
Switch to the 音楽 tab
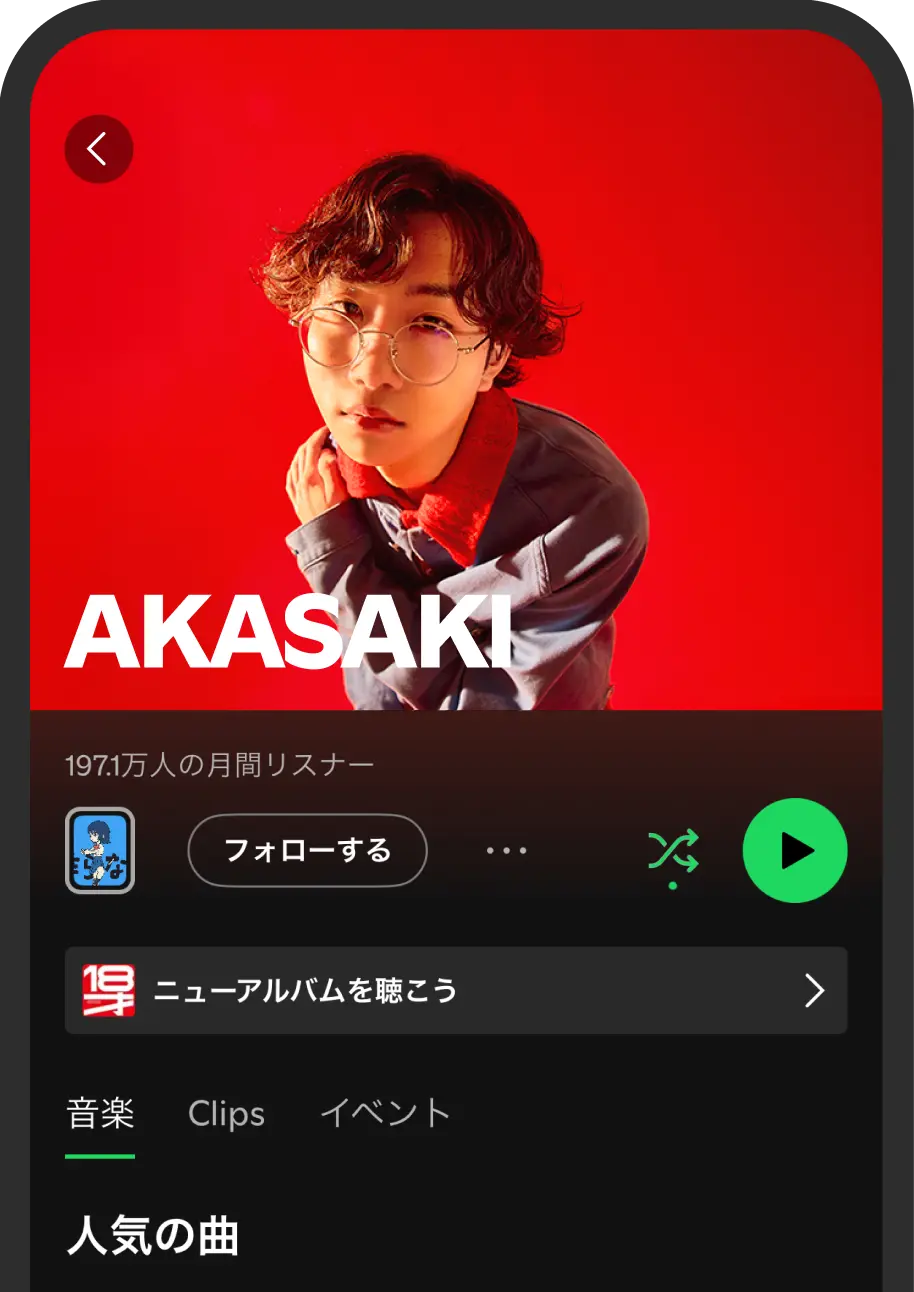click(x=100, y=1114)
